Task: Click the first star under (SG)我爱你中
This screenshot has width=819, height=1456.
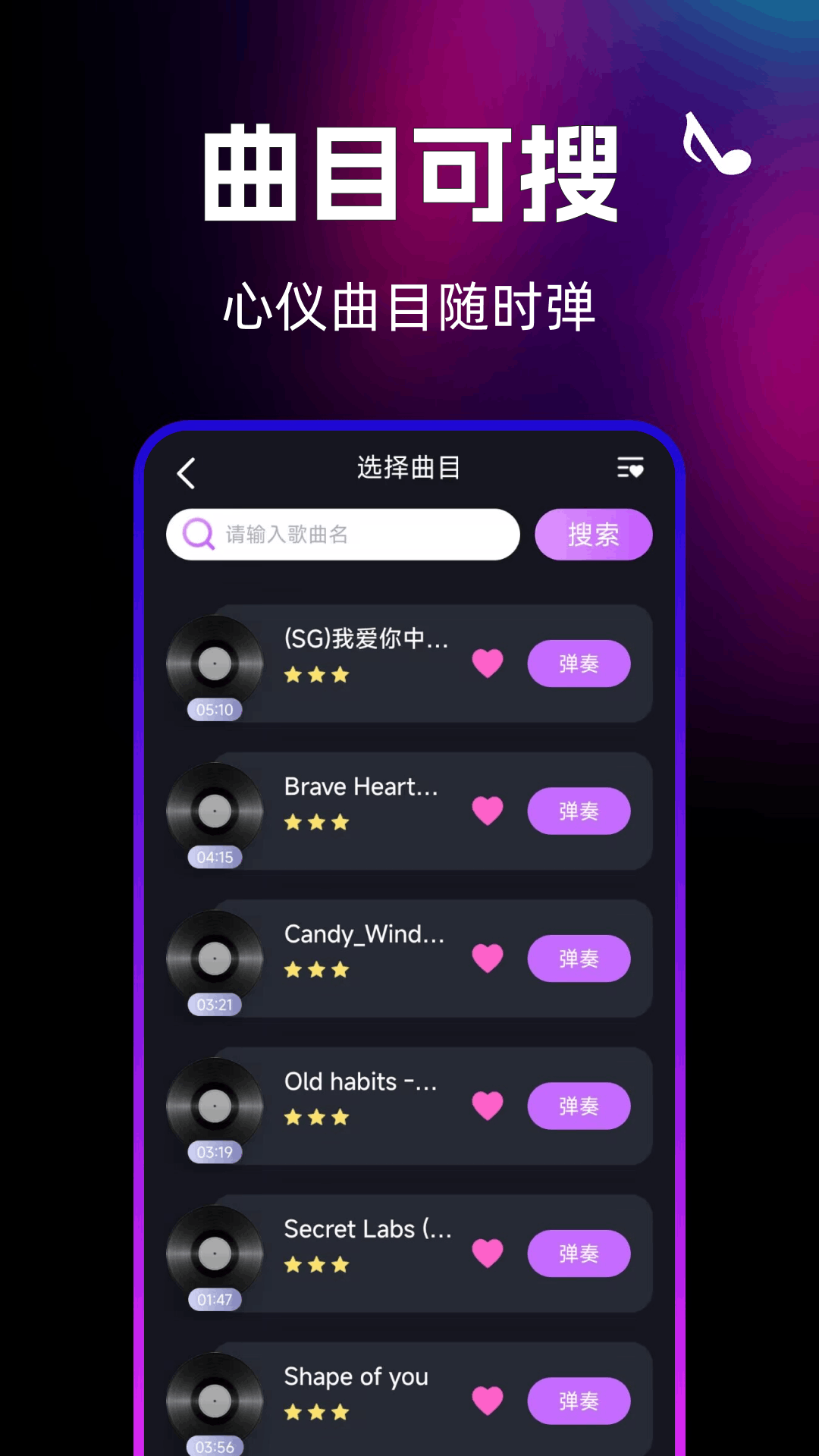Action: click(x=292, y=675)
